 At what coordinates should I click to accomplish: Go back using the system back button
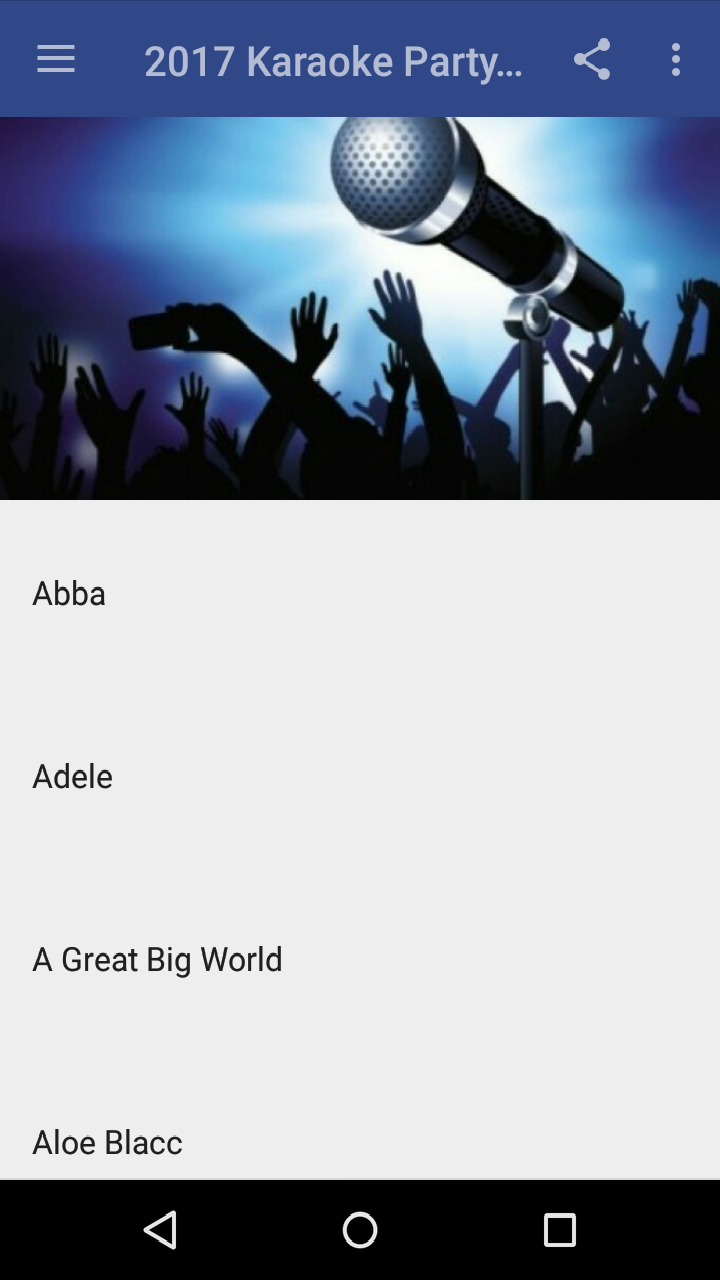(x=160, y=1230)
